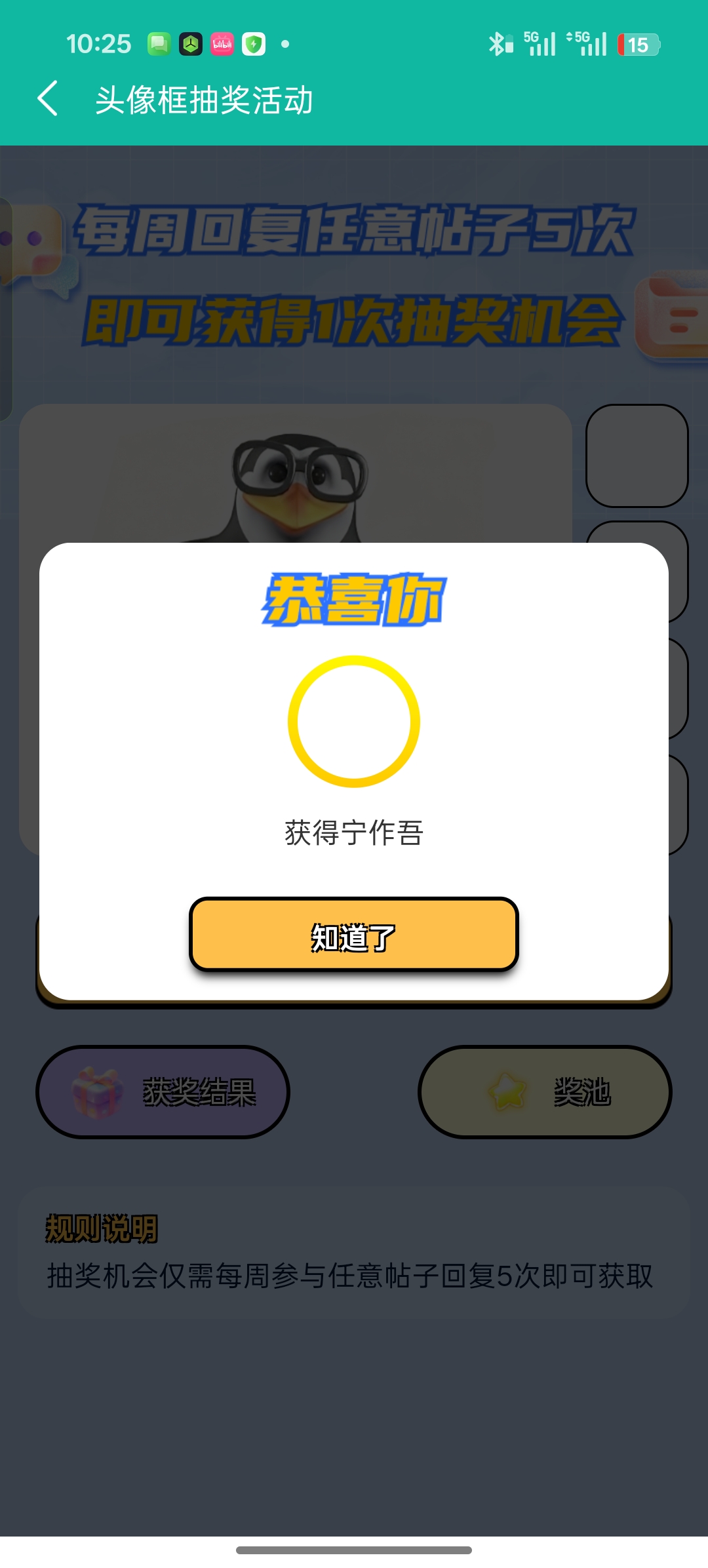The height and width of the screenshot is (1568, 708).
Task: Tap the battery indicator showing 15
Action: (x=637, y=45)
